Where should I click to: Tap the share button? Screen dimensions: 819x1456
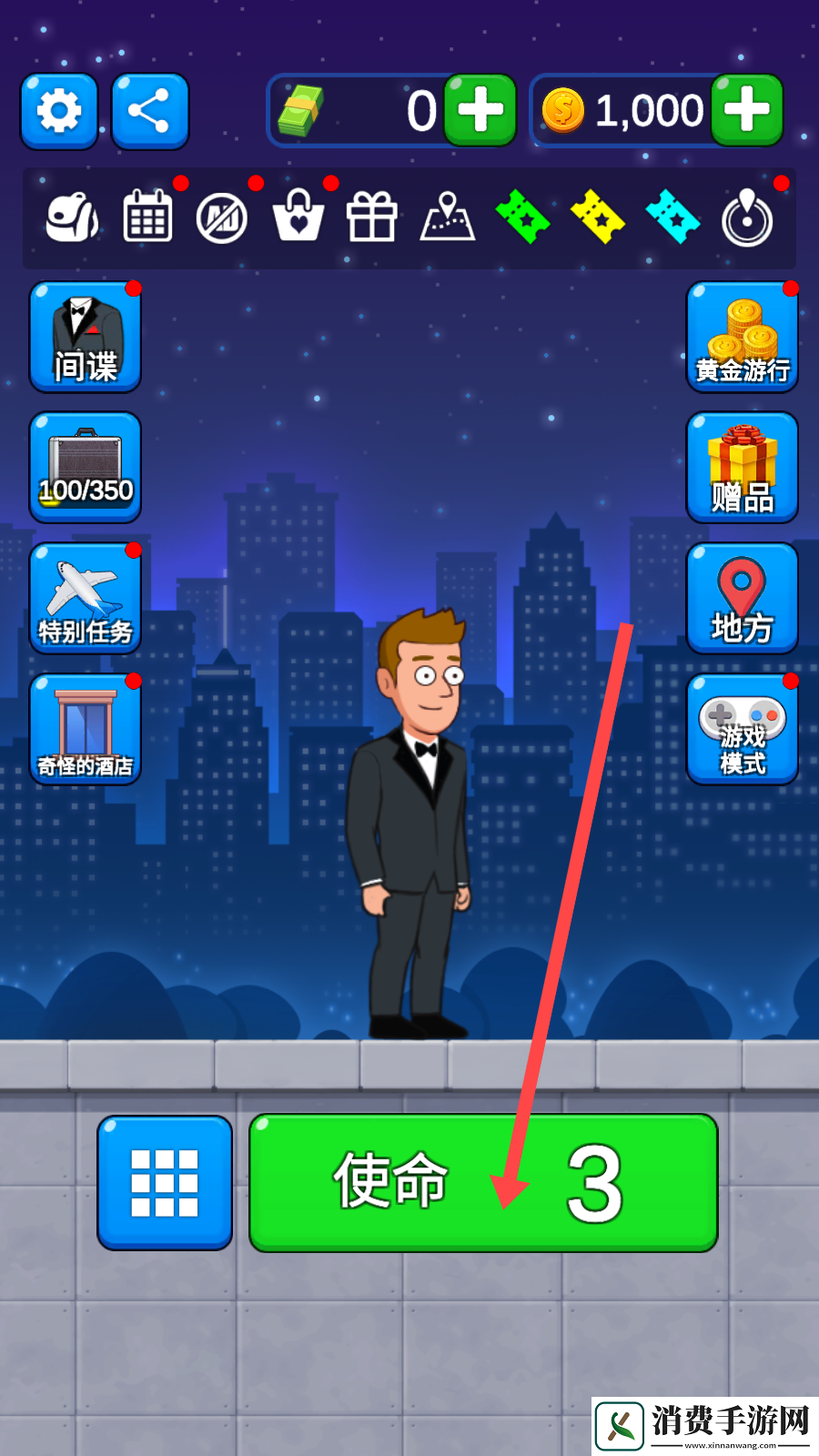pos(150,111)
